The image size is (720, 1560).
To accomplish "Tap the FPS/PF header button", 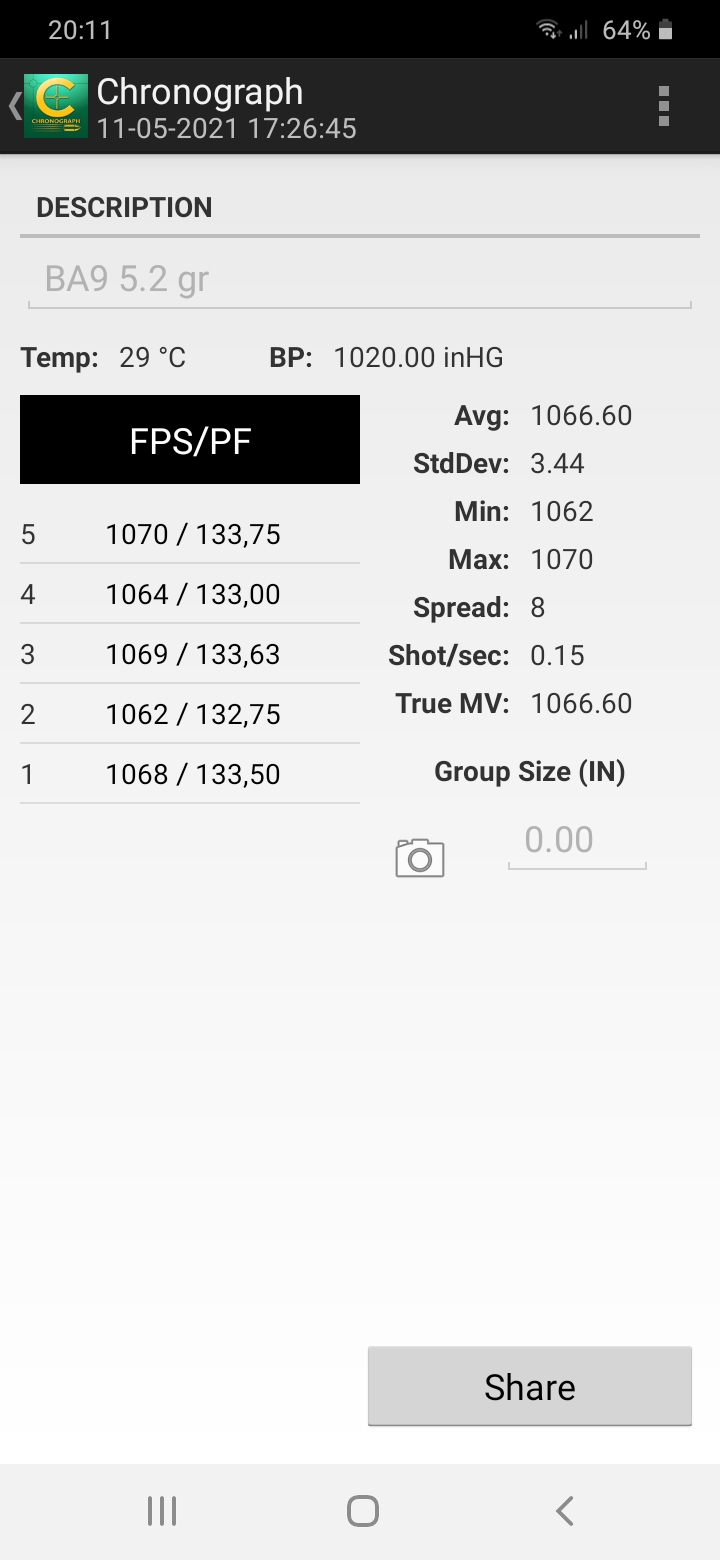I will click(x=190, y=440).
